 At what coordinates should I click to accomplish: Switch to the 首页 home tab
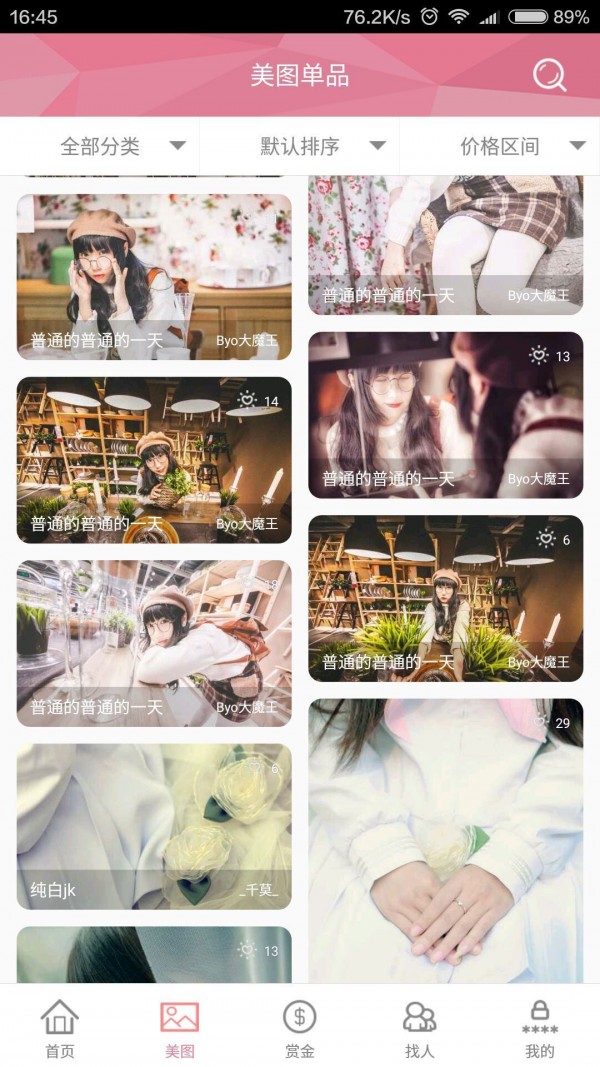click(x=60, y=1027)
